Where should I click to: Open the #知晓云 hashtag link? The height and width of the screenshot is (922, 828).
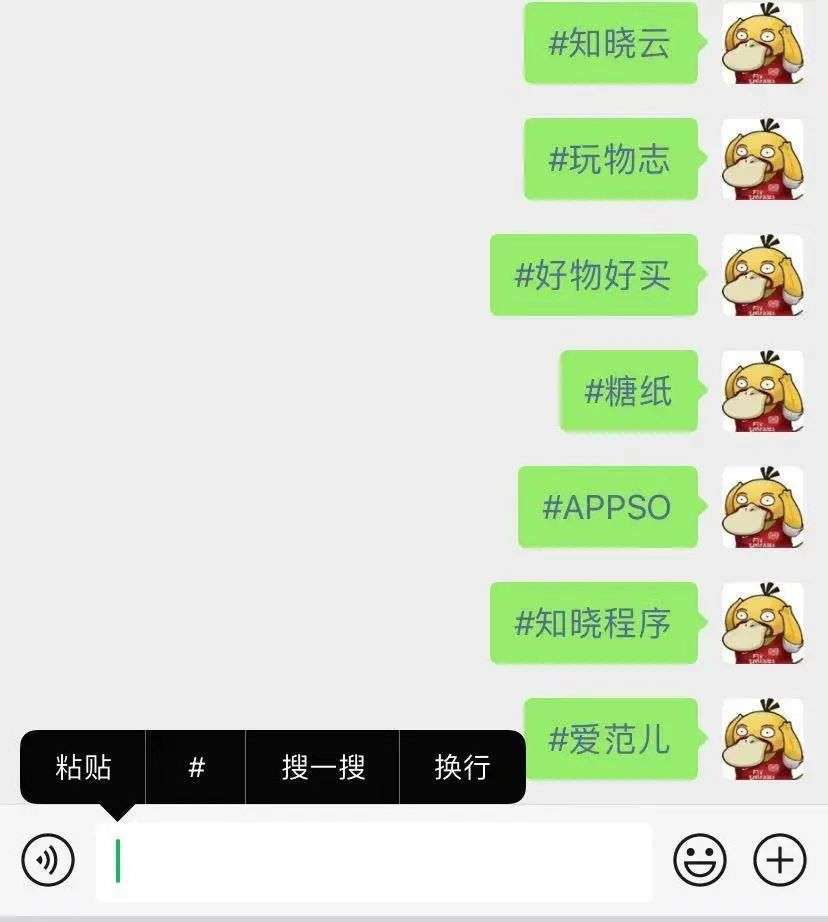pos(610,43)
